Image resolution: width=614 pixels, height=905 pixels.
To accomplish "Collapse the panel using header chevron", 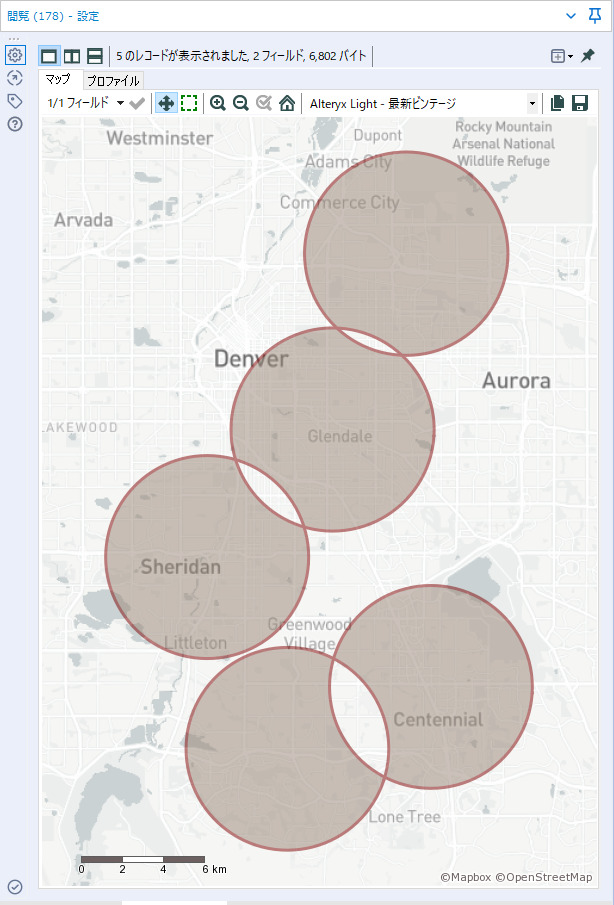I will [x=571, y=16].
